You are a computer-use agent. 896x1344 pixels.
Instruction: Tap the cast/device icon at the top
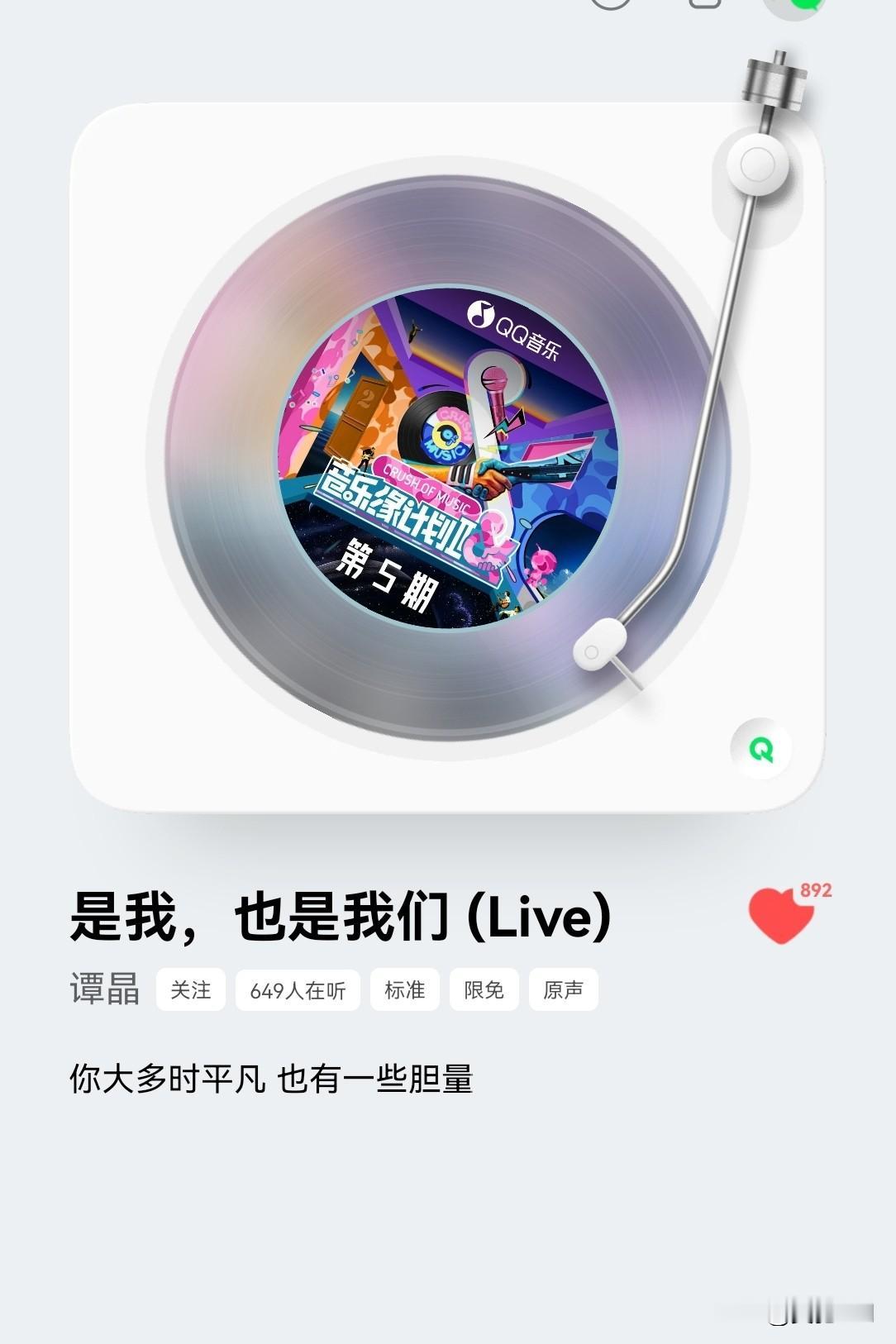pyautogui.click(x=703, y=7)
